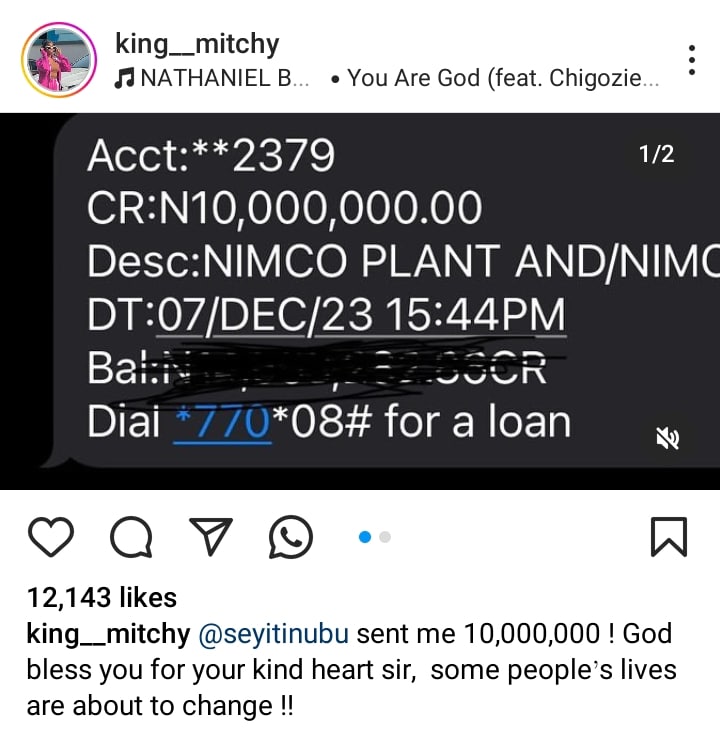Like this post with the heart icon

coord(50,538)
